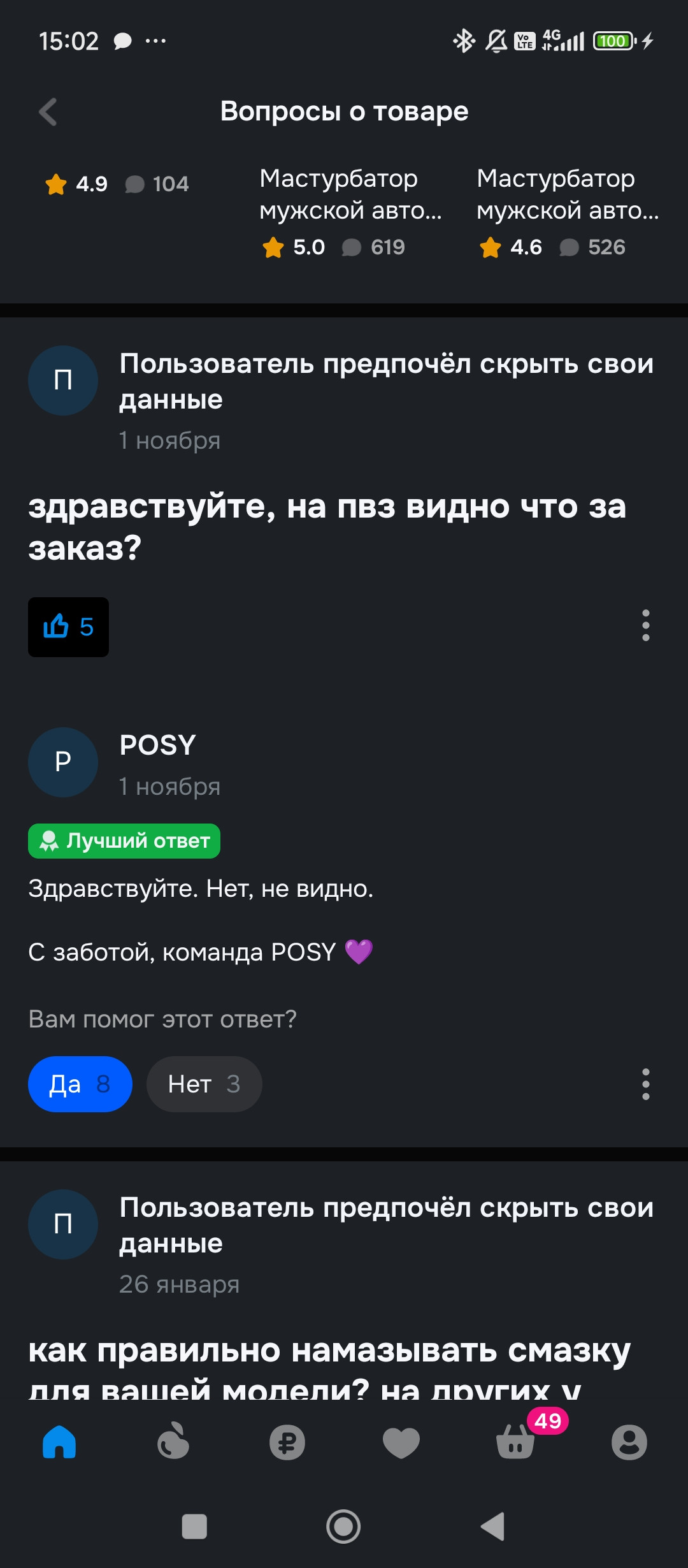
Task: Open the ruble finance tab
Action: tap(287, 1442)
